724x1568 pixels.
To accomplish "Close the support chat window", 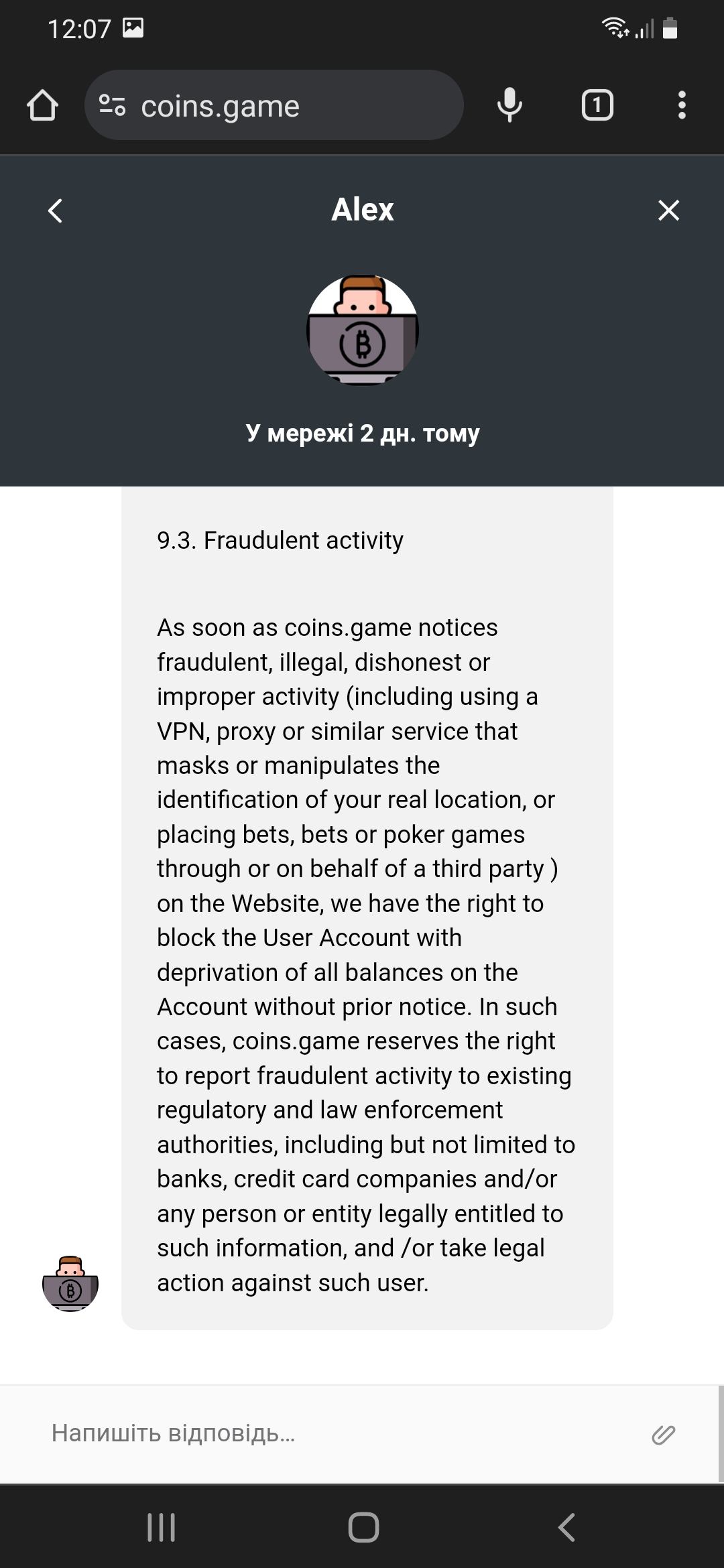I will coord(668,210).
